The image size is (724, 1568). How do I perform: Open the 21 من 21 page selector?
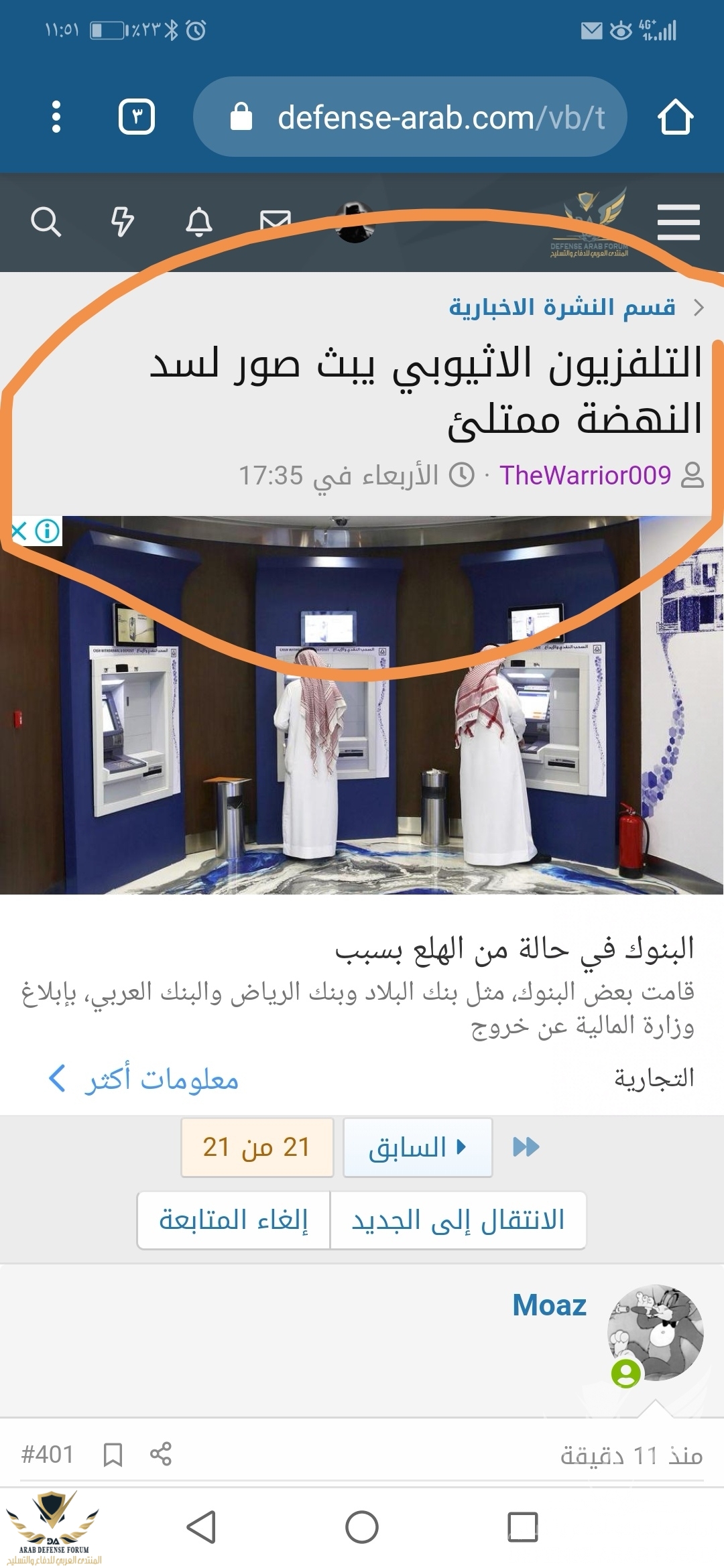pyautogui.click(x=257, y=1148)
